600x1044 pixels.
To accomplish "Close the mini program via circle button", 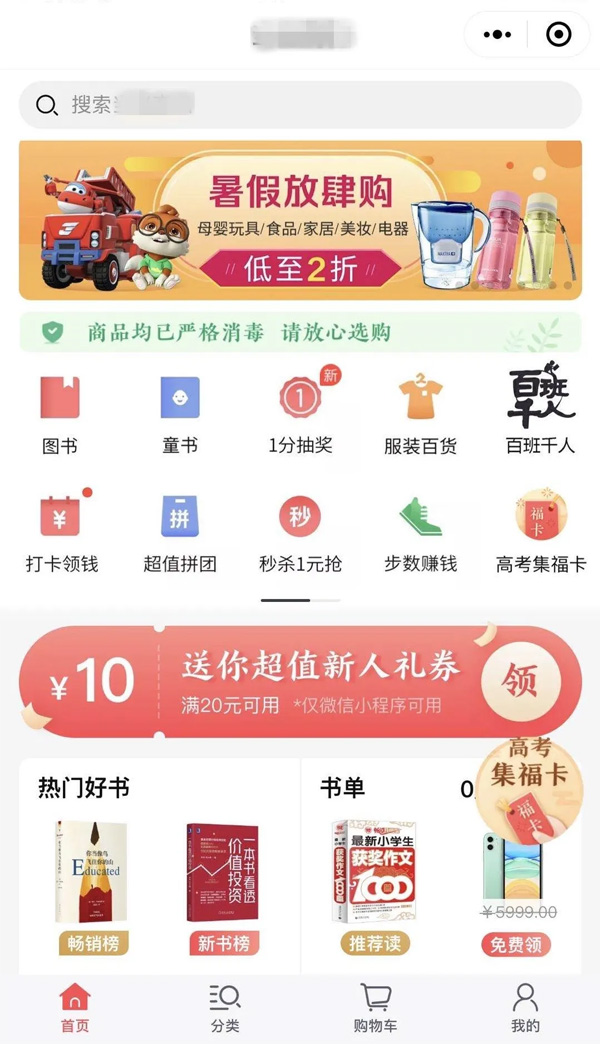I will coord(558,35).
